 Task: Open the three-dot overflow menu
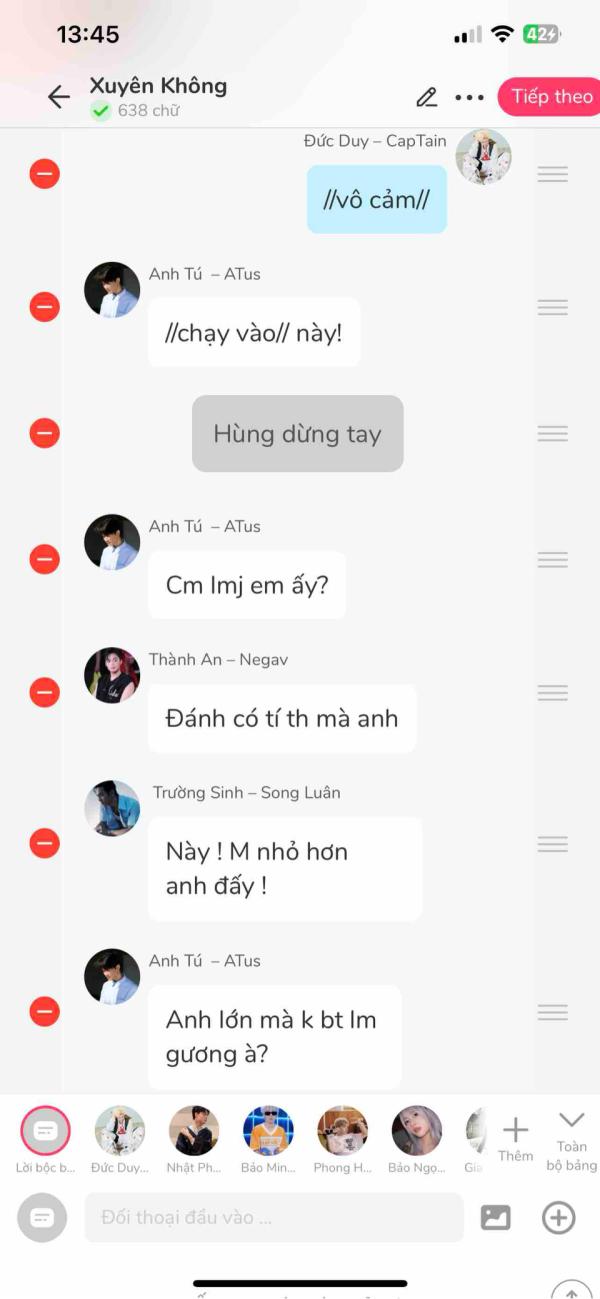click(x=469, y=97)
